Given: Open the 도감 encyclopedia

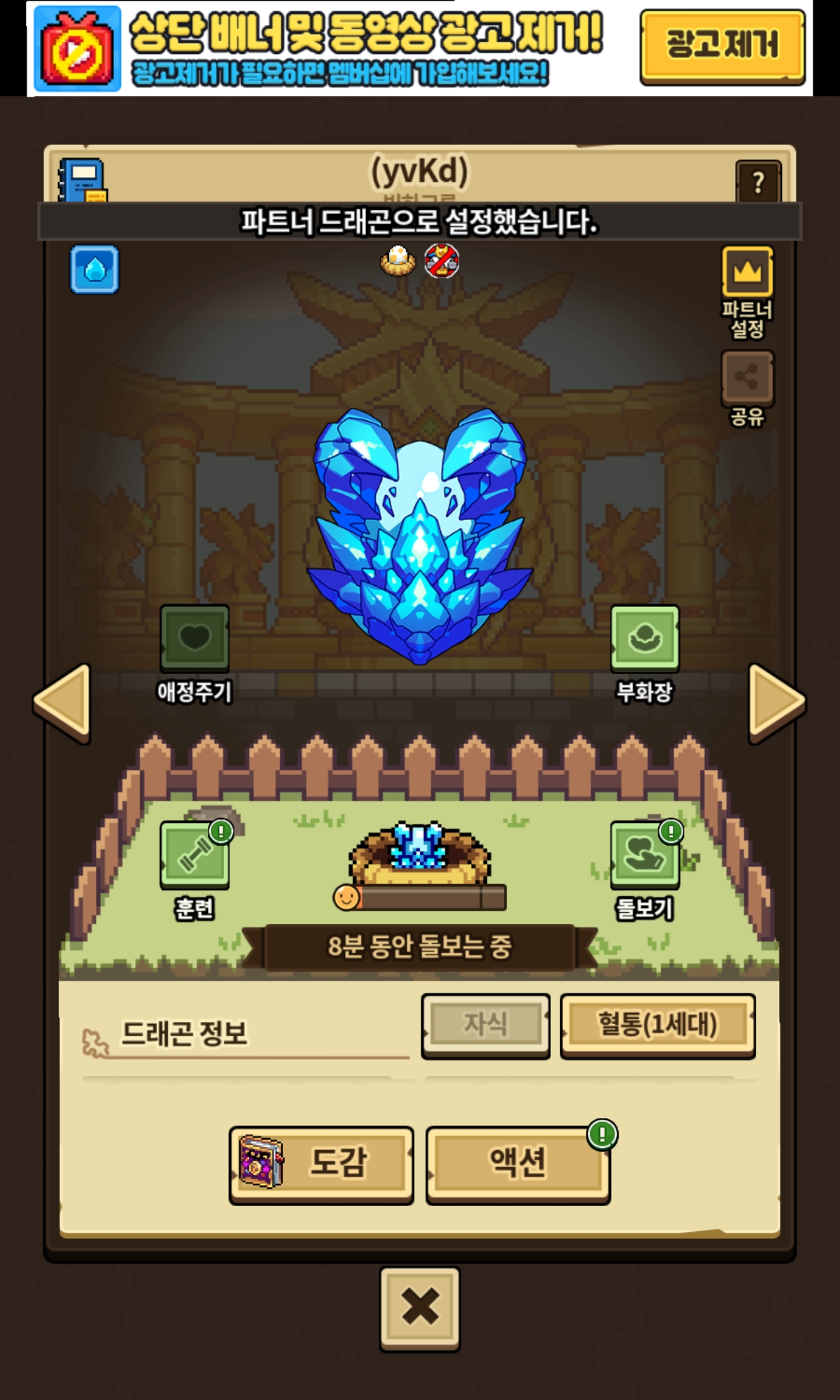Looking at the screenshot, I should (x=321, y=1163).
